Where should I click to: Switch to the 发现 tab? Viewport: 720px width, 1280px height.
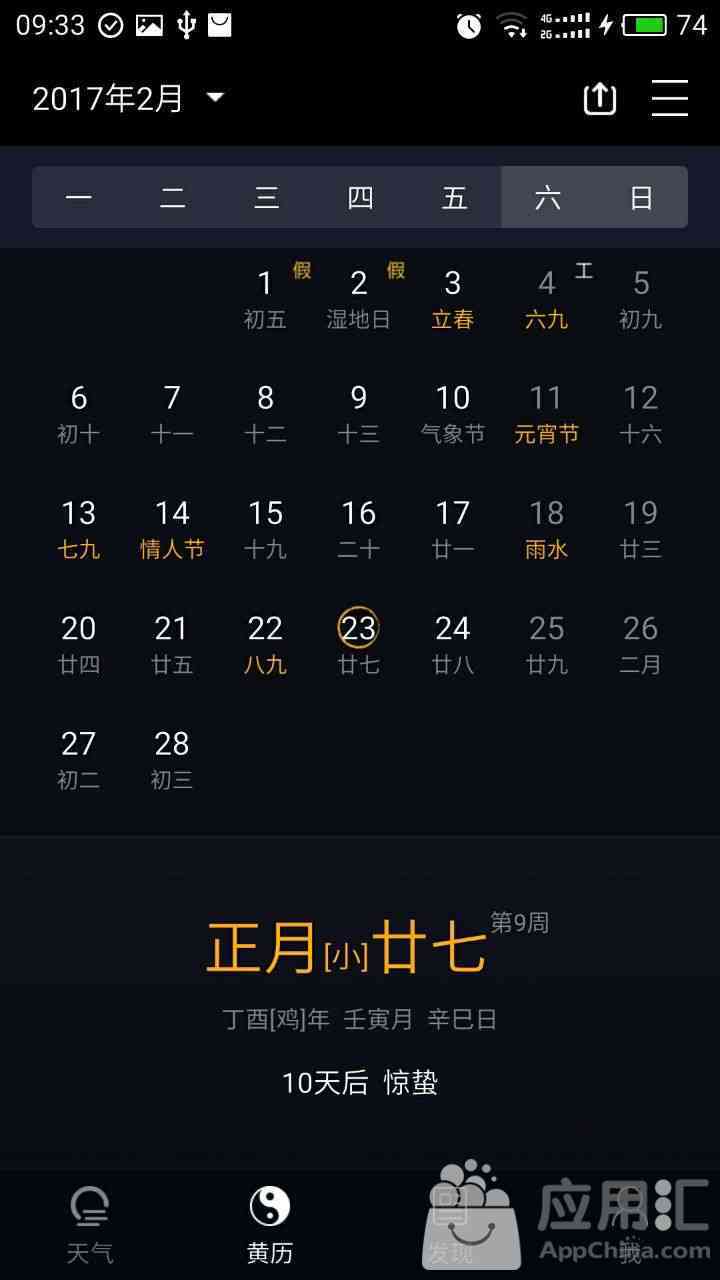pyautogui.click(x=450, y=1224)
